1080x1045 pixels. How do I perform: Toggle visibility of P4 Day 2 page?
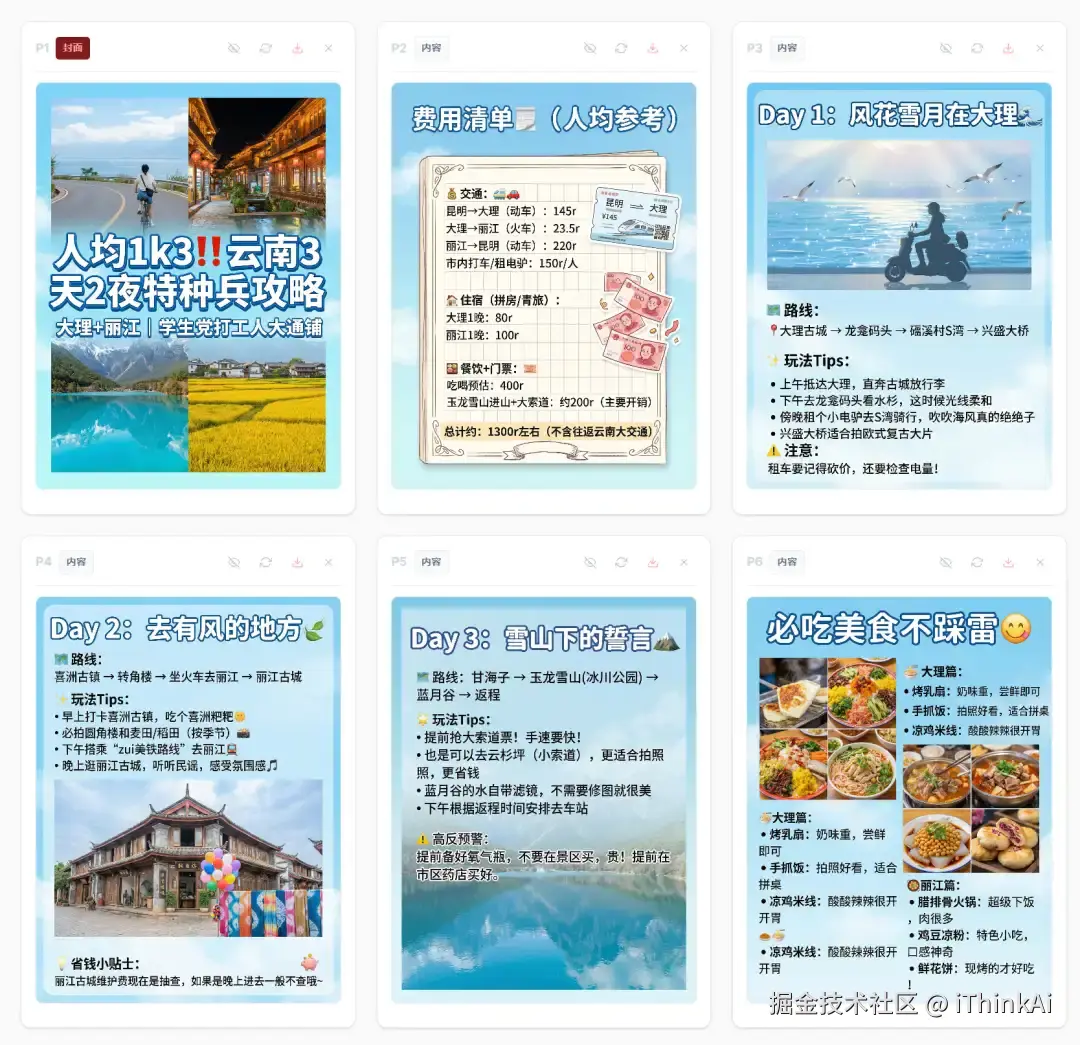point(234,562)
